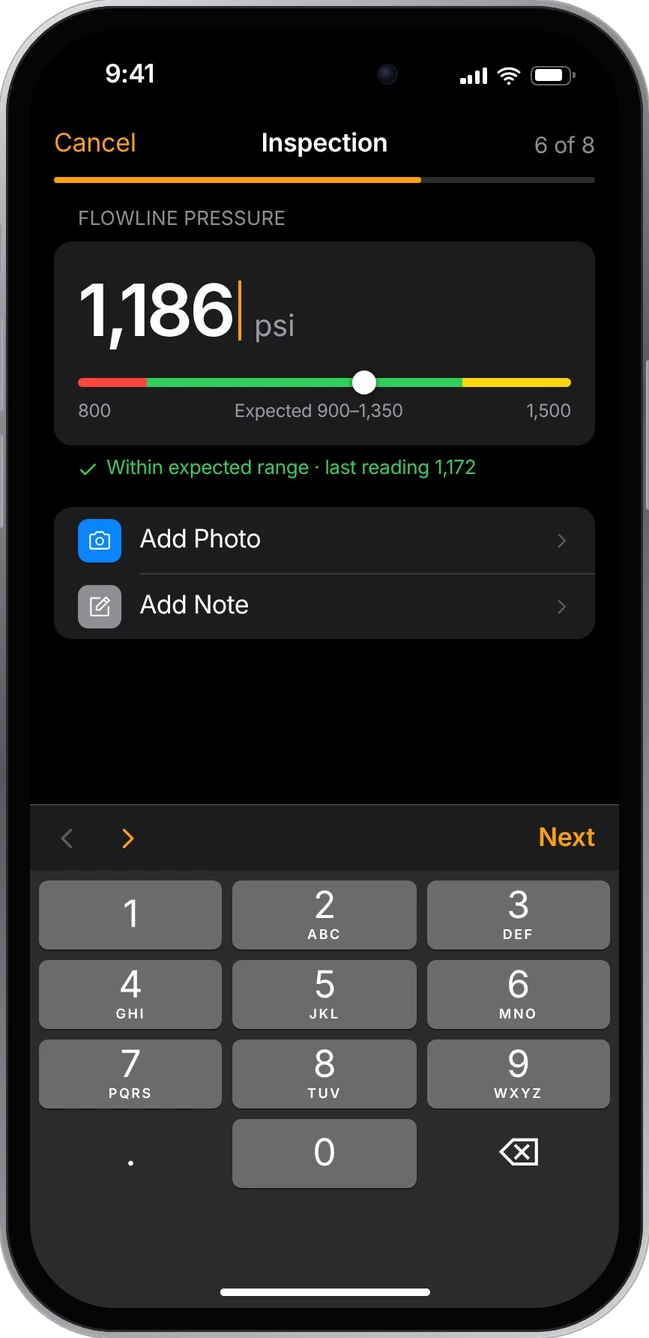Open the Add Photo row
The image size is (649, 1338).
[x=324, y=540]
